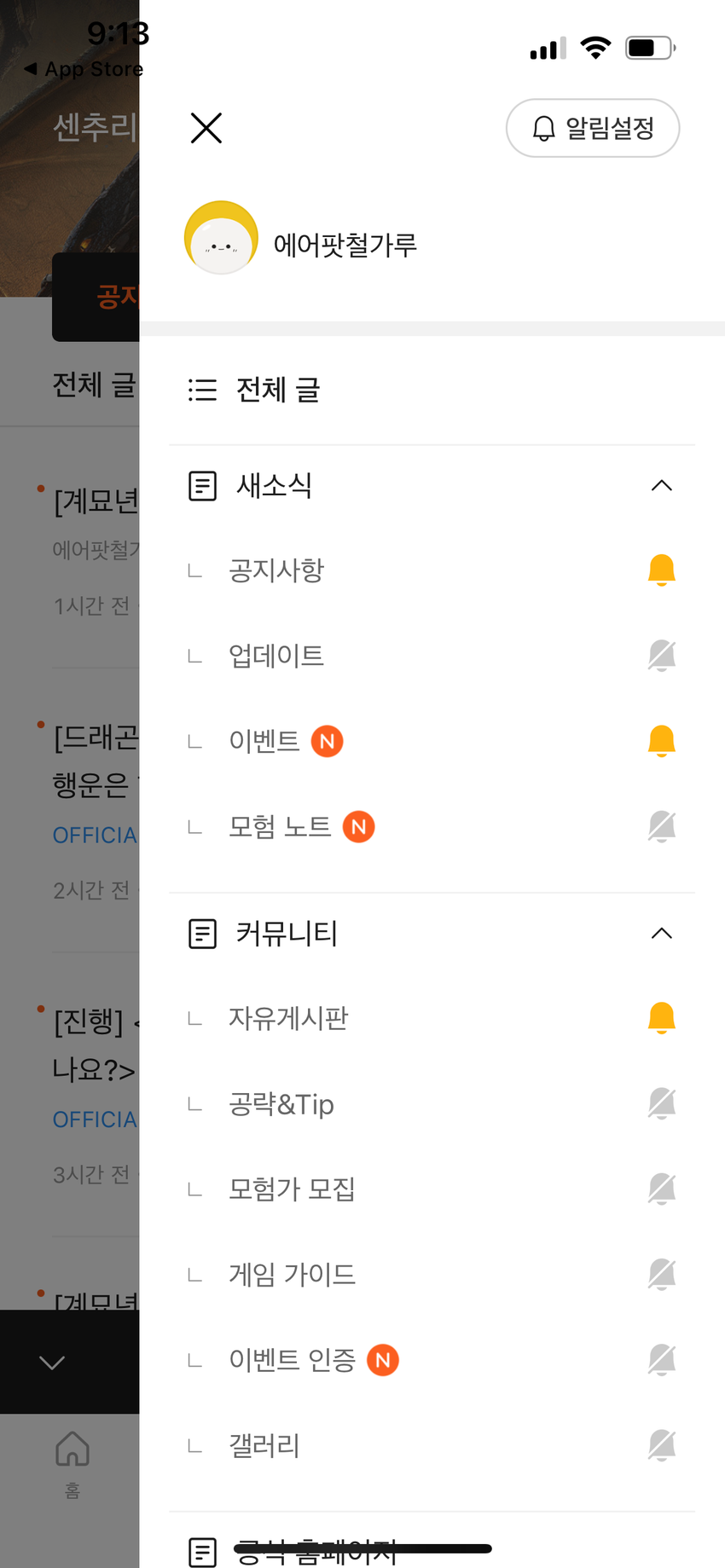Collapse the 새소식 section
Viewport: 725px width, 1568px height.
[x=662, y=485]
